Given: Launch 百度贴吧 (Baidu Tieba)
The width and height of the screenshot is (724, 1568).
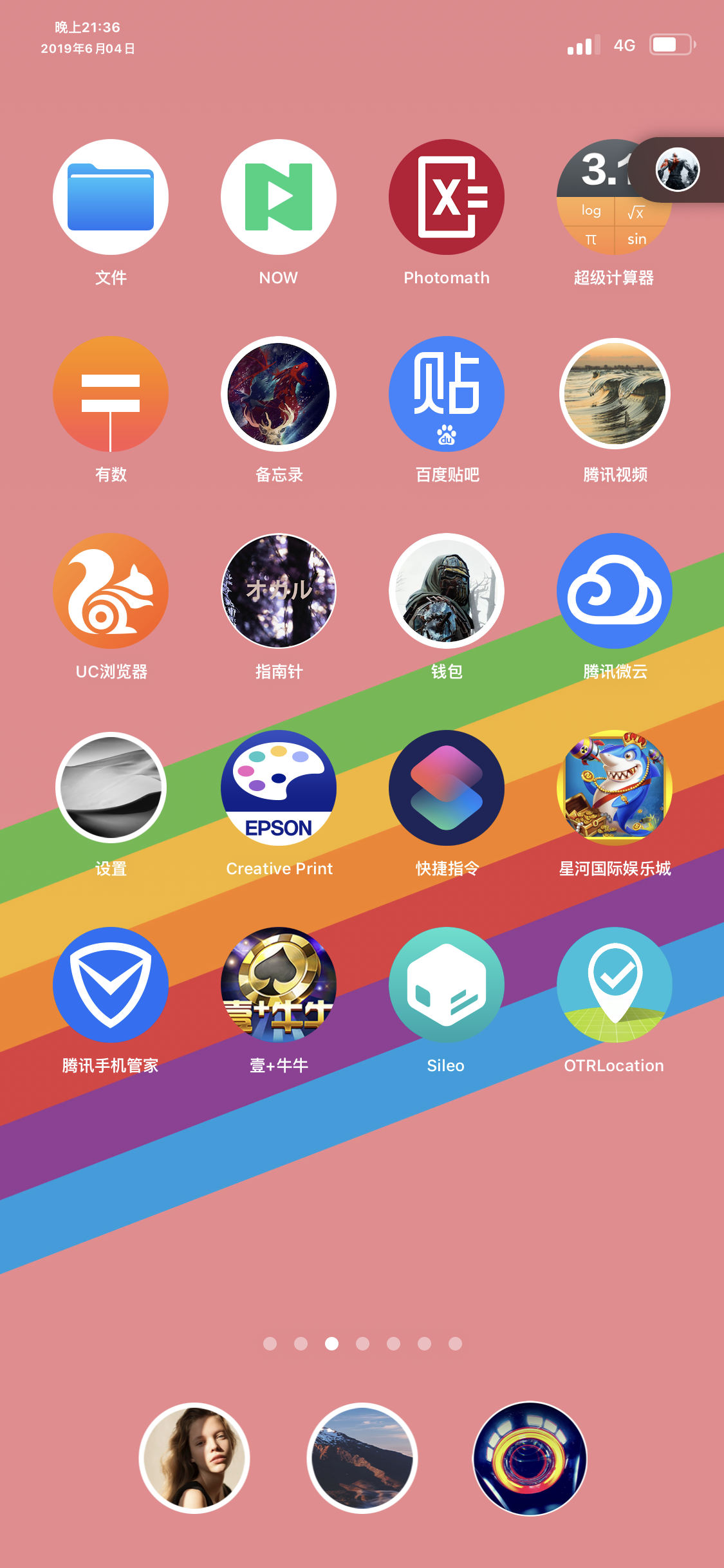Looking at the screenshot, I should [x=446, y=395].
